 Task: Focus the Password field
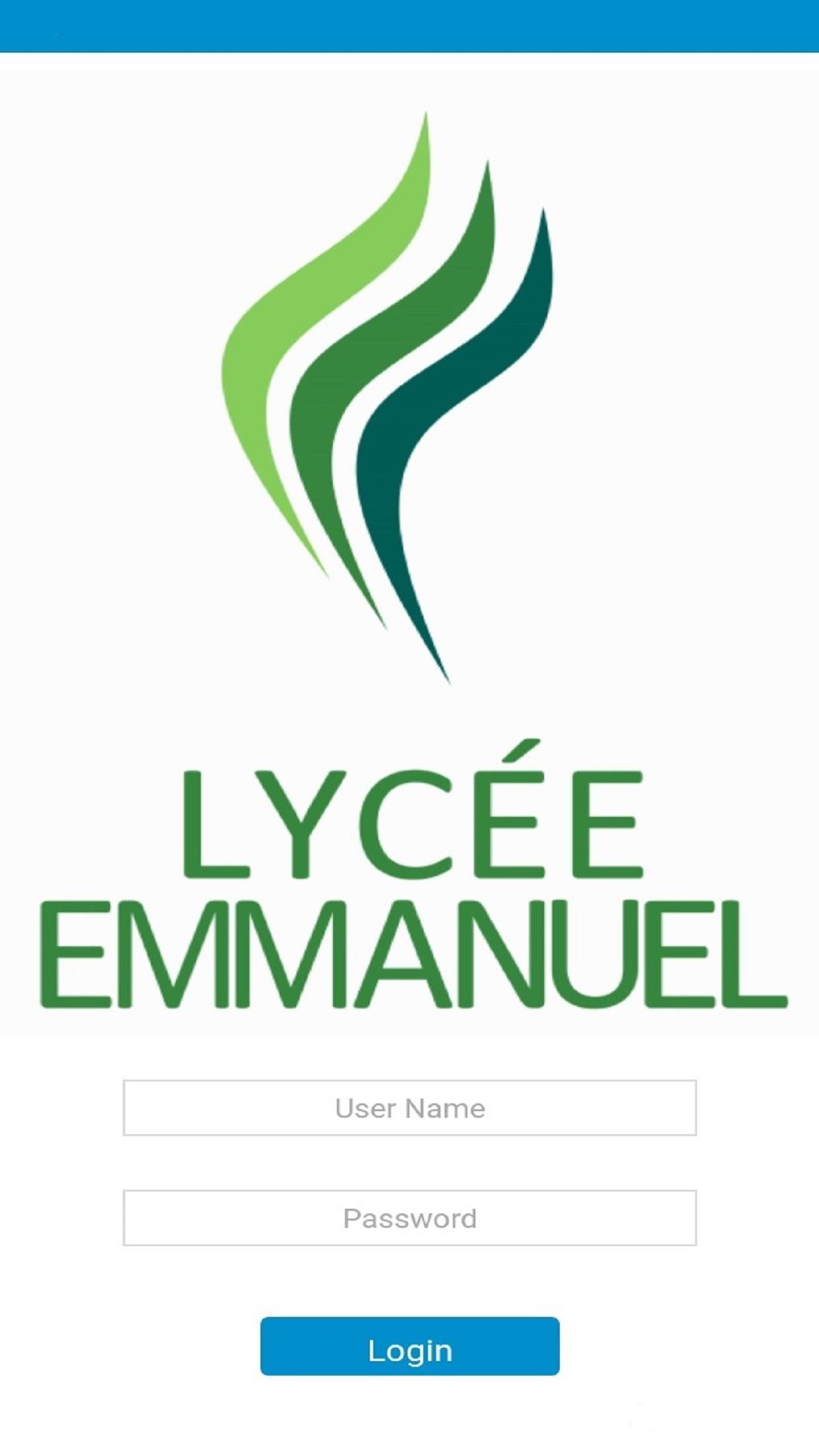click(409, 1218)
